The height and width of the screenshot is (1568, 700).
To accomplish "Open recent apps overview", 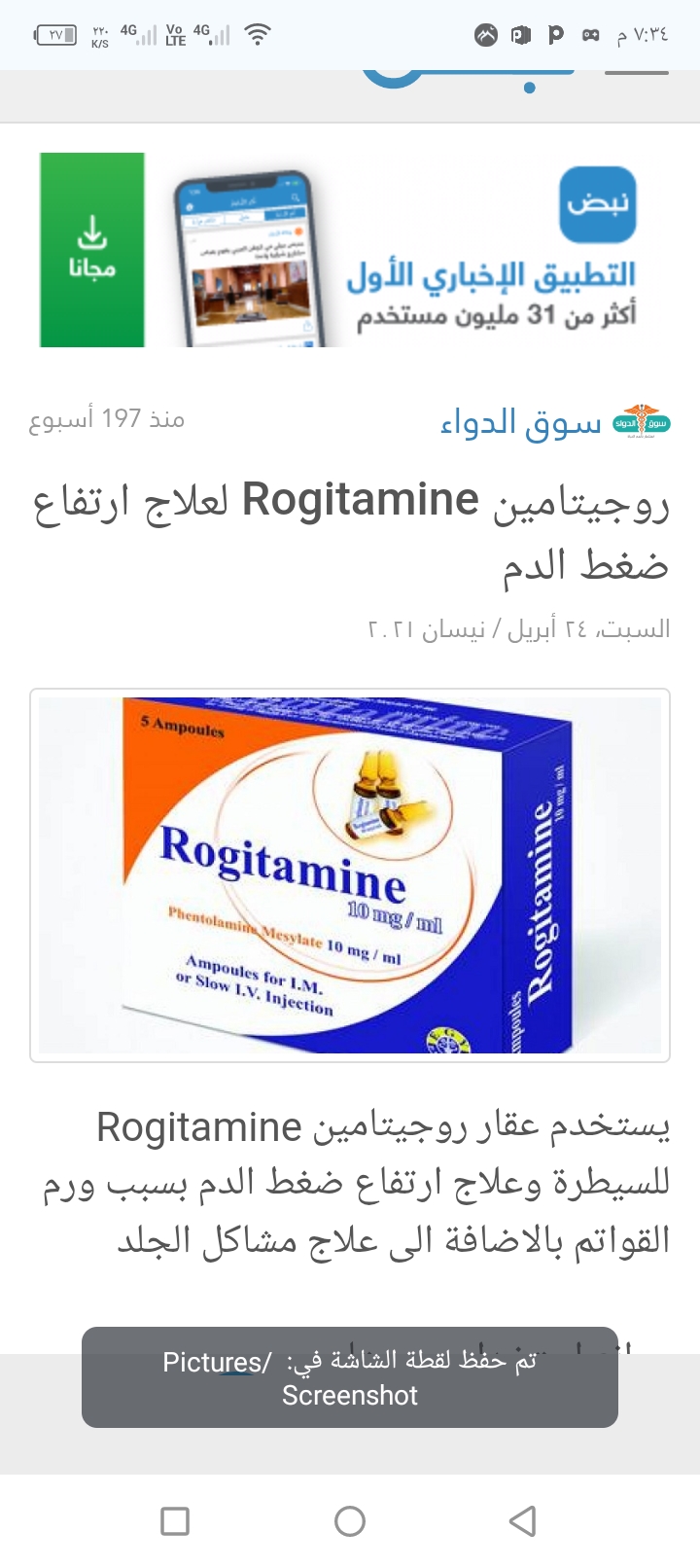I will [175, 1520].
